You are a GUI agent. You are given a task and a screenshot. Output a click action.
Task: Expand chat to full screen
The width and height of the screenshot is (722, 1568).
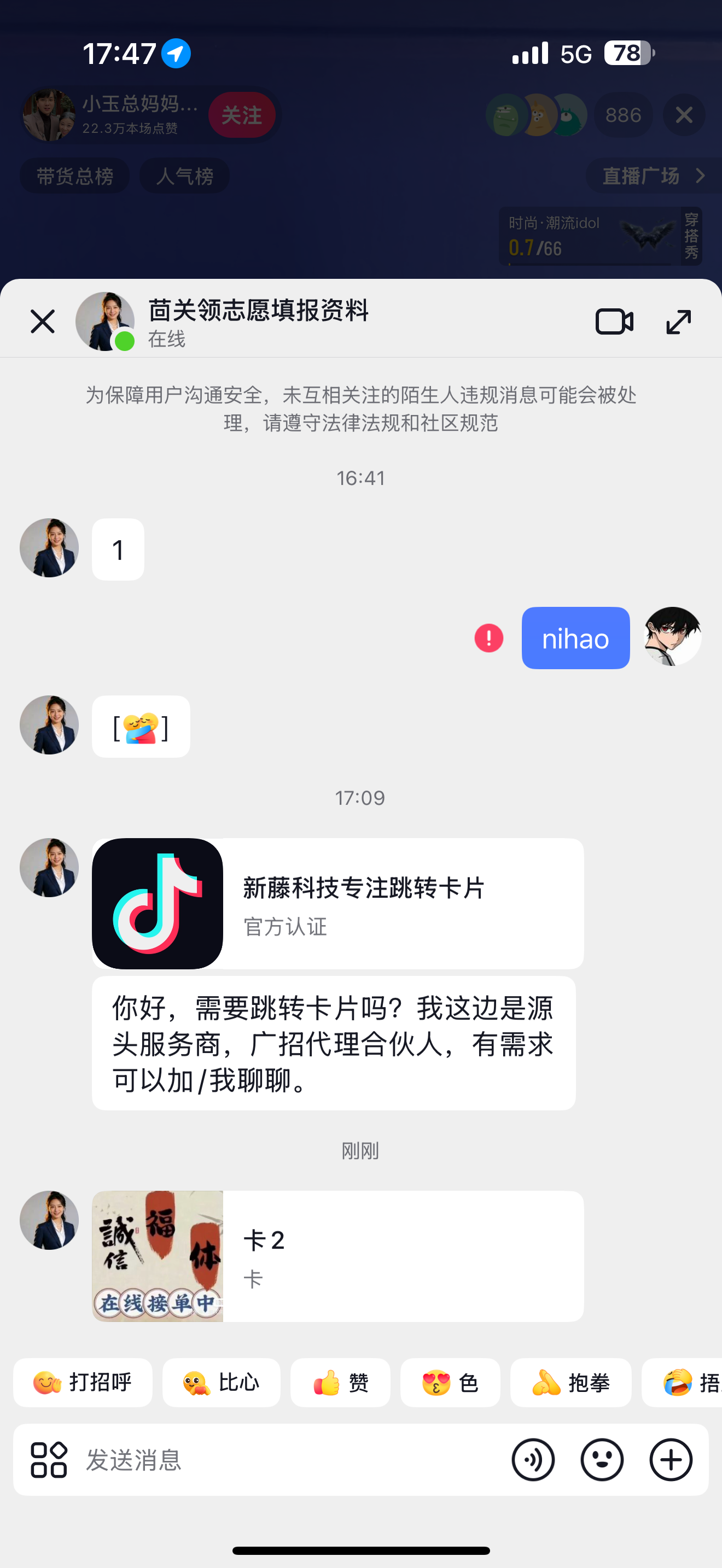pos(678,321)
